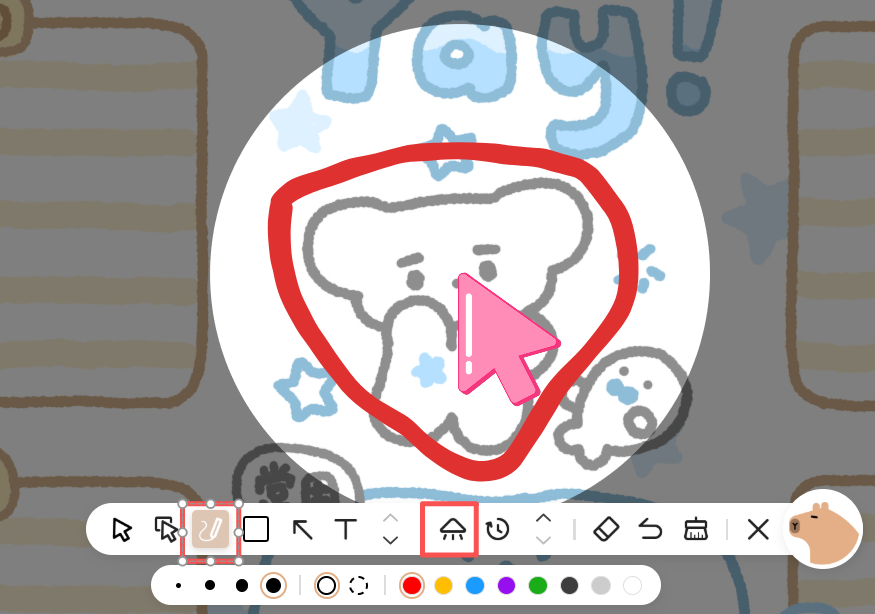Pick the freehand pen tool
The height and width of the screenshot is (614, 875).
tap(211, 529)
